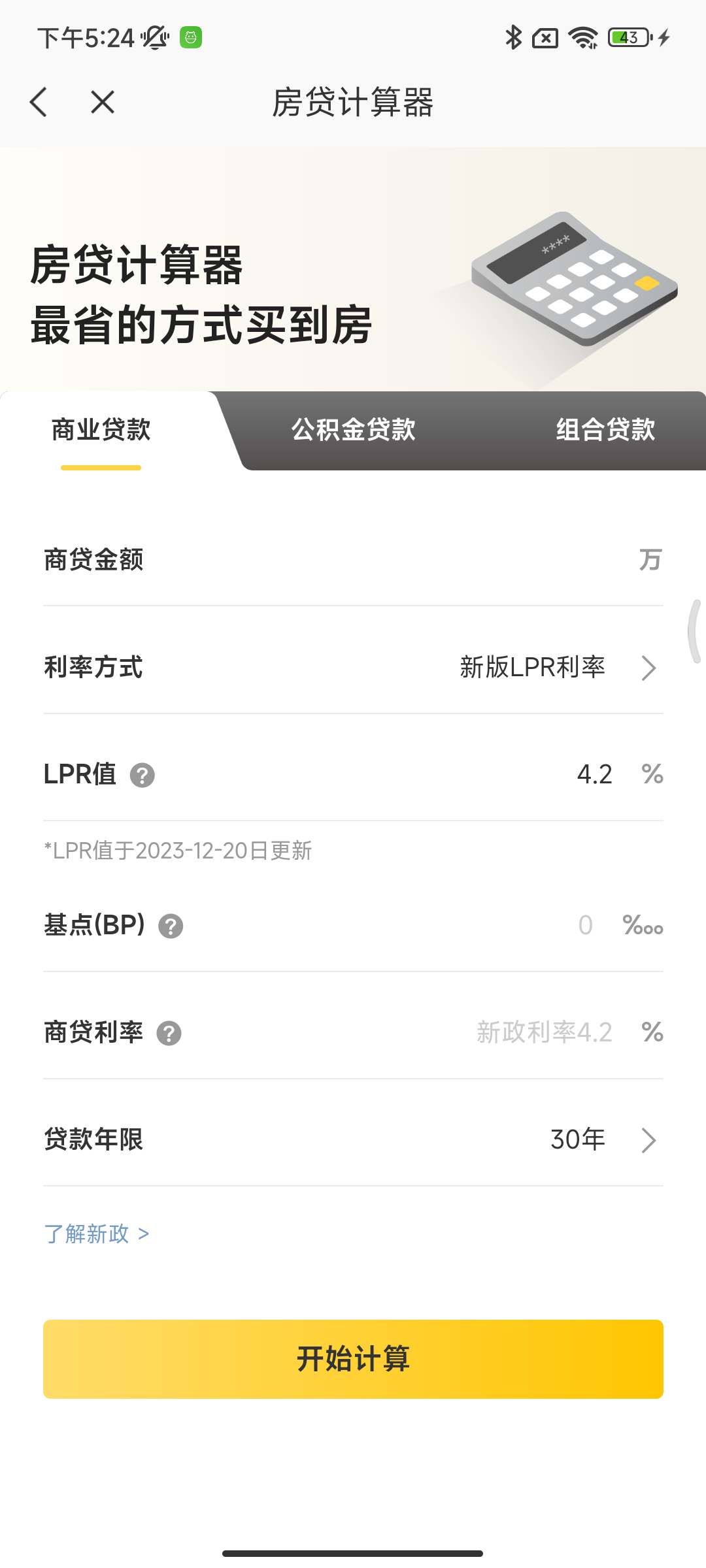Viewport: 706px width, 1568px height.
Task: Start calculation with 开始计算 button
Action: click(353, 1359)
